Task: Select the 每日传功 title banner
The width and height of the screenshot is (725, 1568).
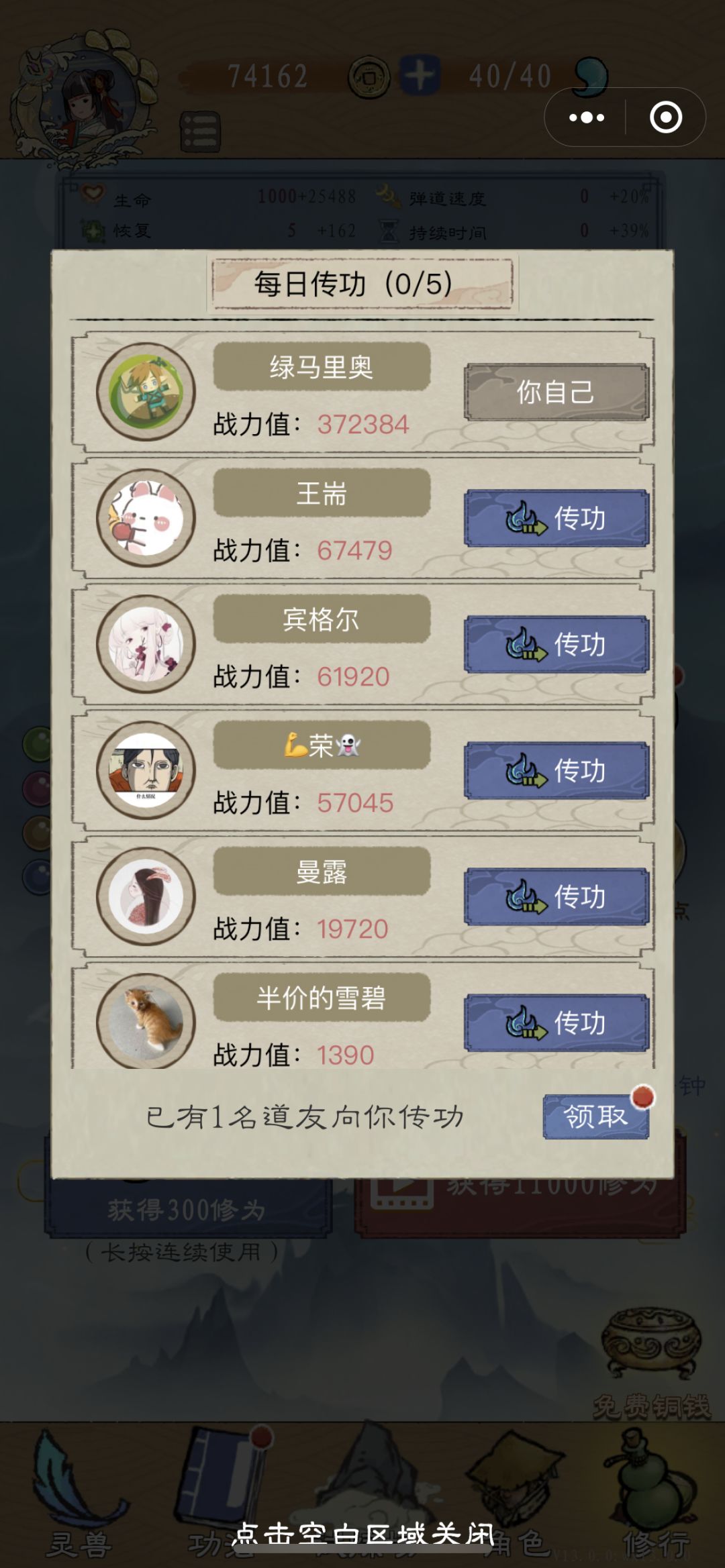Action: pos(362,282)
